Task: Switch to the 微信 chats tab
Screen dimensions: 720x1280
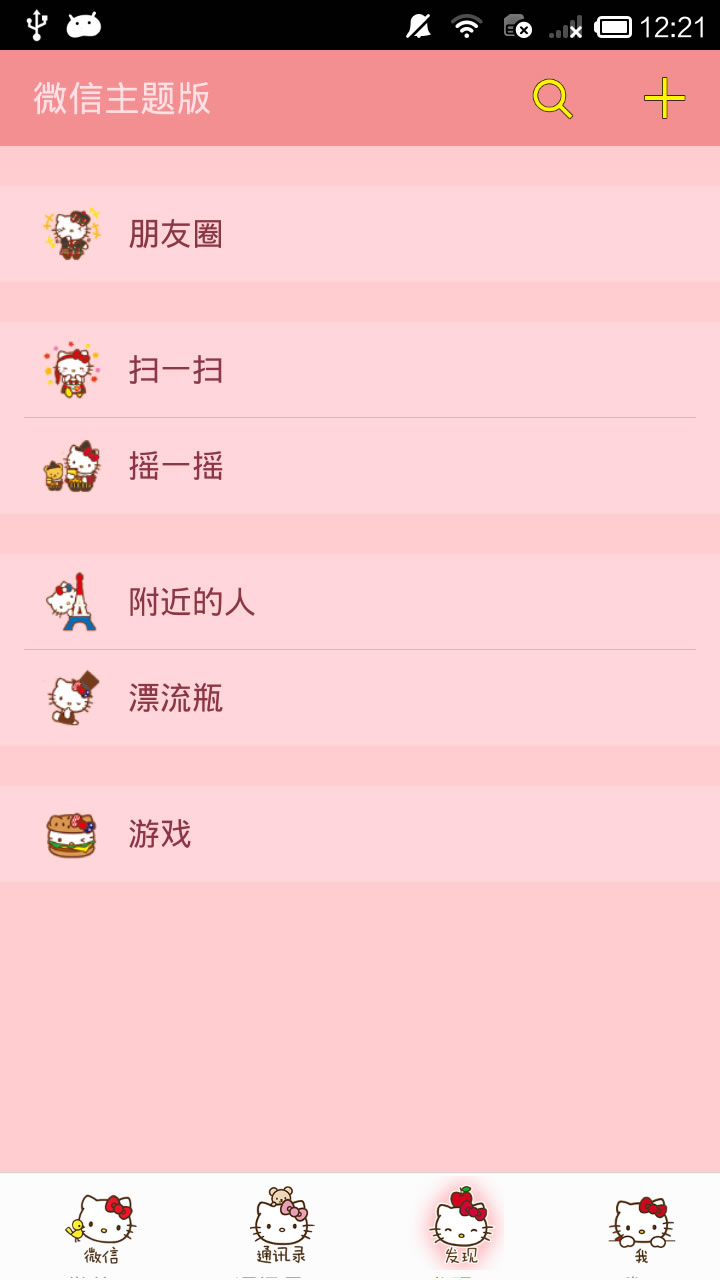Action: 100,1228
